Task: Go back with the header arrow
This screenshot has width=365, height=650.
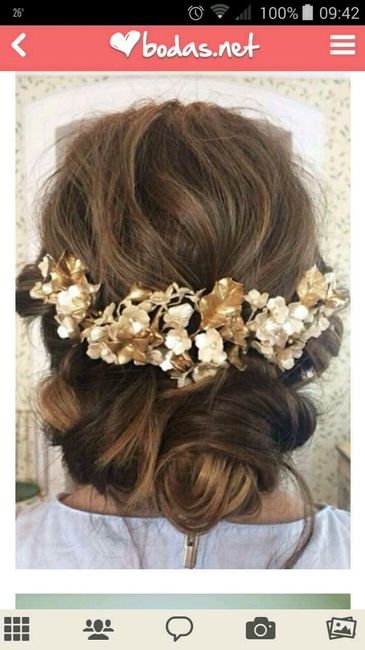Action: tap(19, 45)
